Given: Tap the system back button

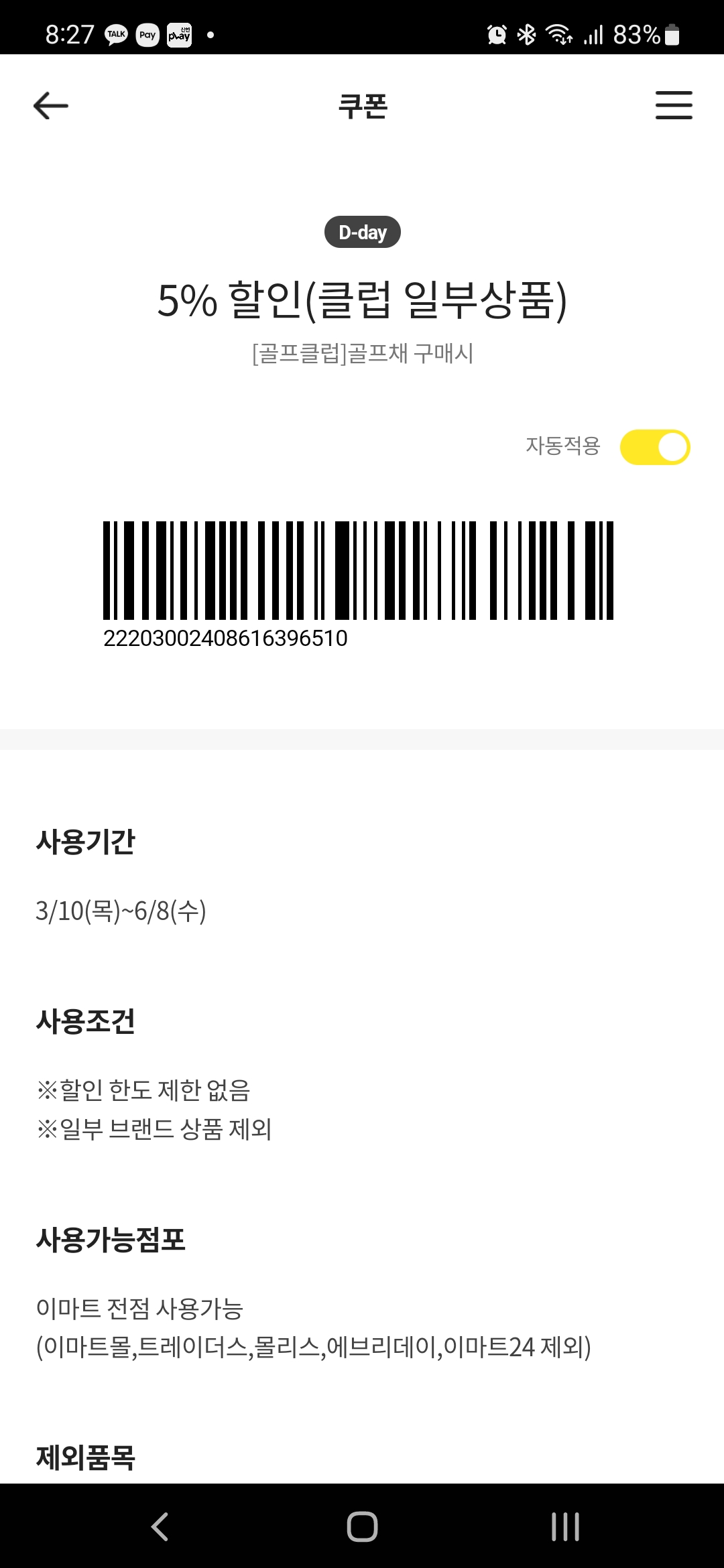Looking at the screenshot, I should point(160,1526).
